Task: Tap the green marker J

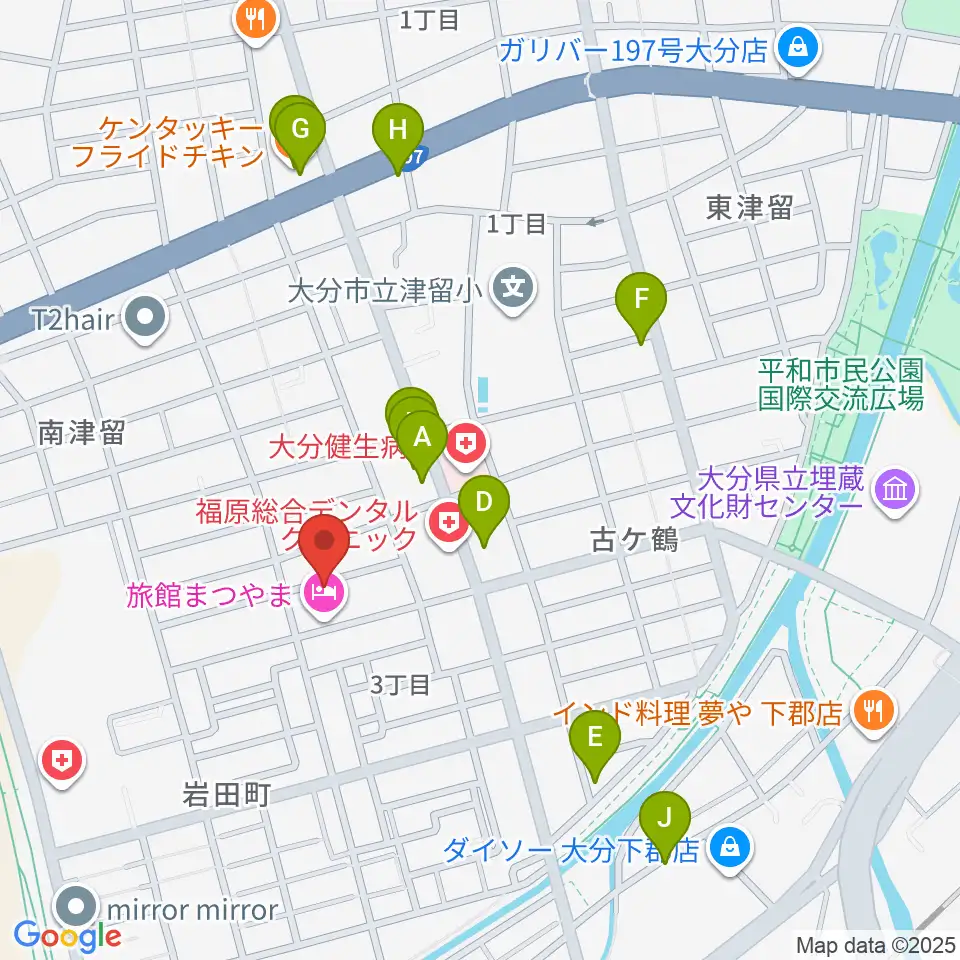Action: pos(665,826)
